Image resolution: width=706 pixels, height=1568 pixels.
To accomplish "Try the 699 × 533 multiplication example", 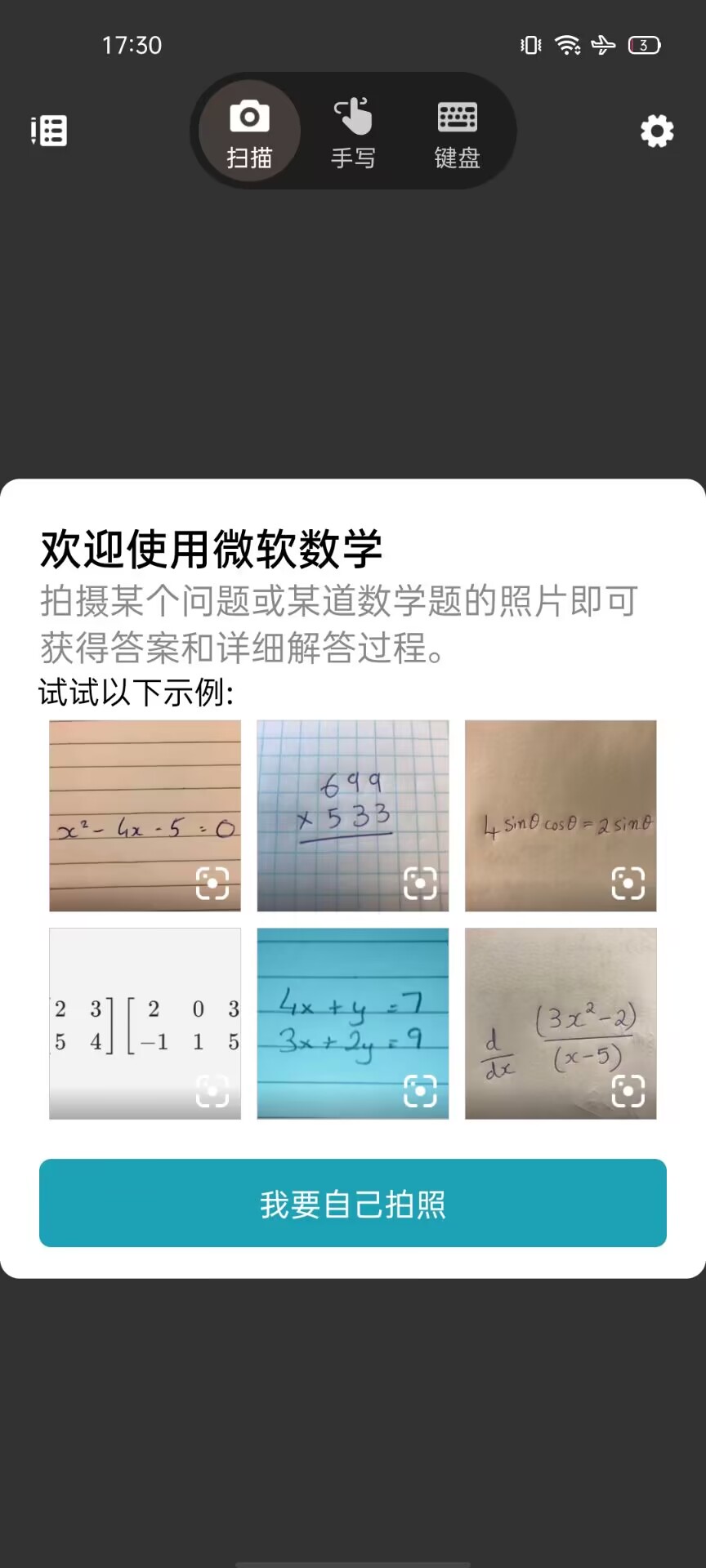I will (353, 815).
